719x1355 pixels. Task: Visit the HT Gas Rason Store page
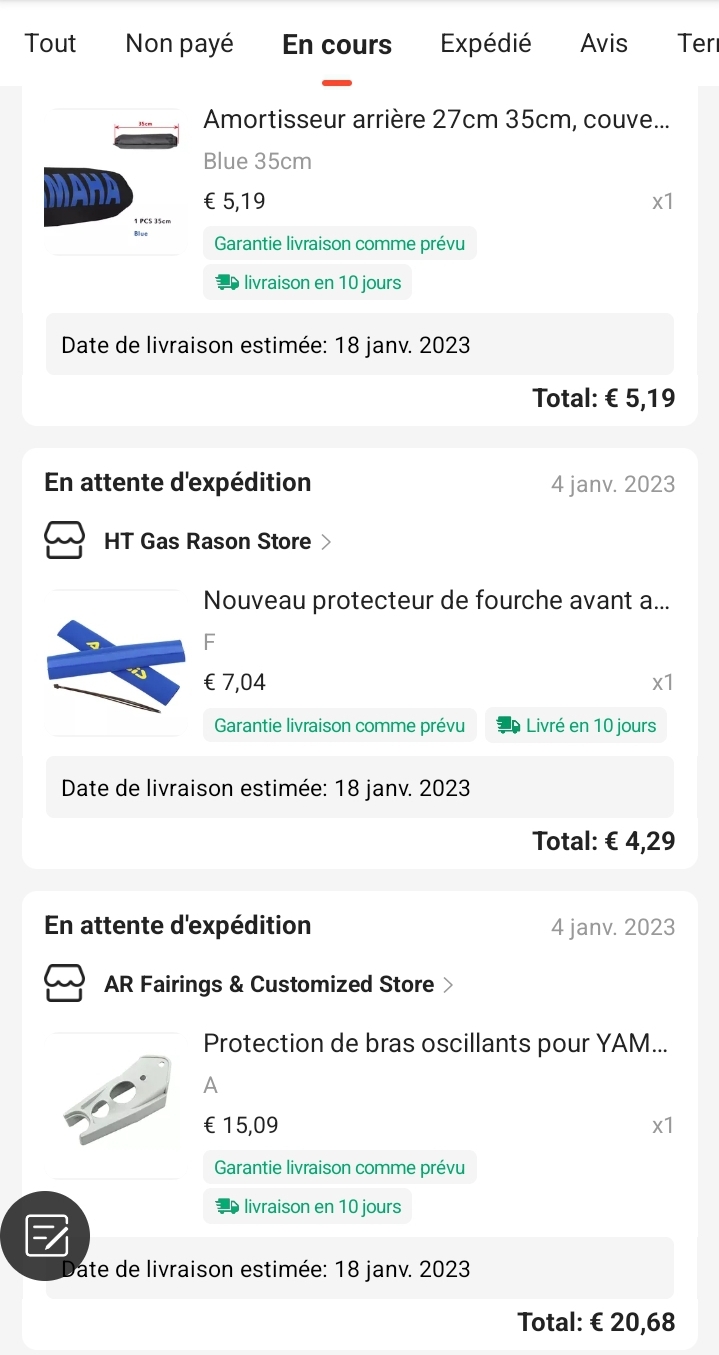pyautogui.click(x=208, y=542)
